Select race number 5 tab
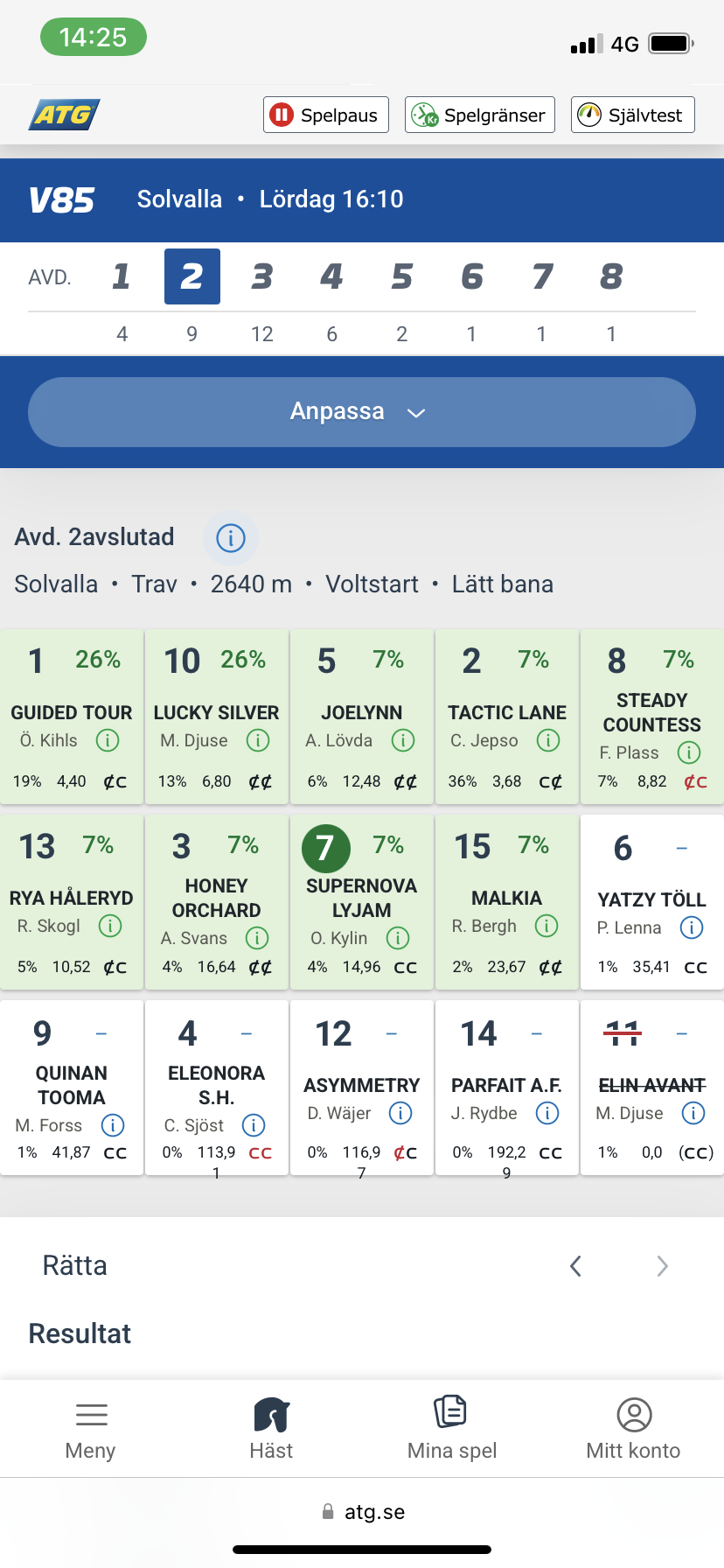Image resolution: width=724 pixels, height=1568 pixels. tap(401, 276)
